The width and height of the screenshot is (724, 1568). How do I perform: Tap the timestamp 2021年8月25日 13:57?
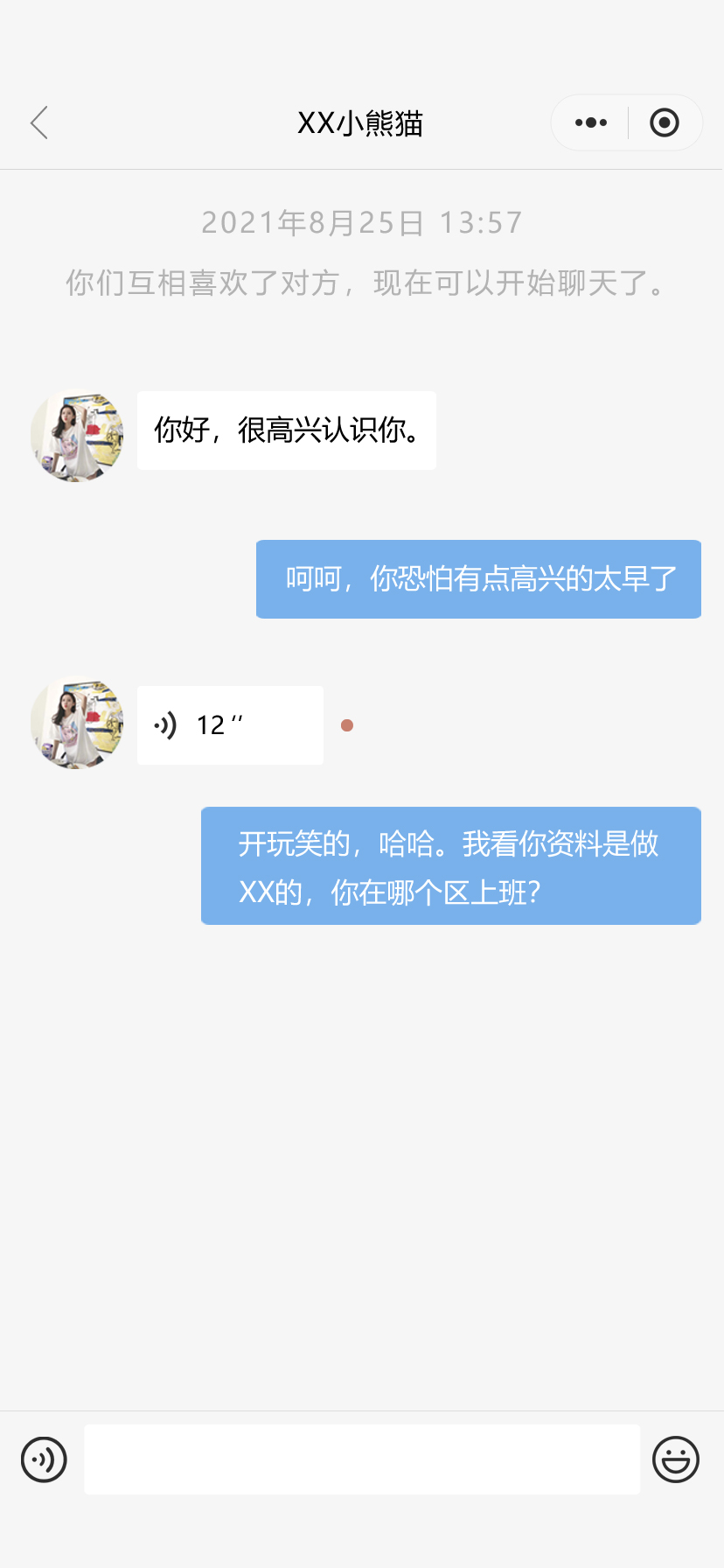click(x=361, y=222)
